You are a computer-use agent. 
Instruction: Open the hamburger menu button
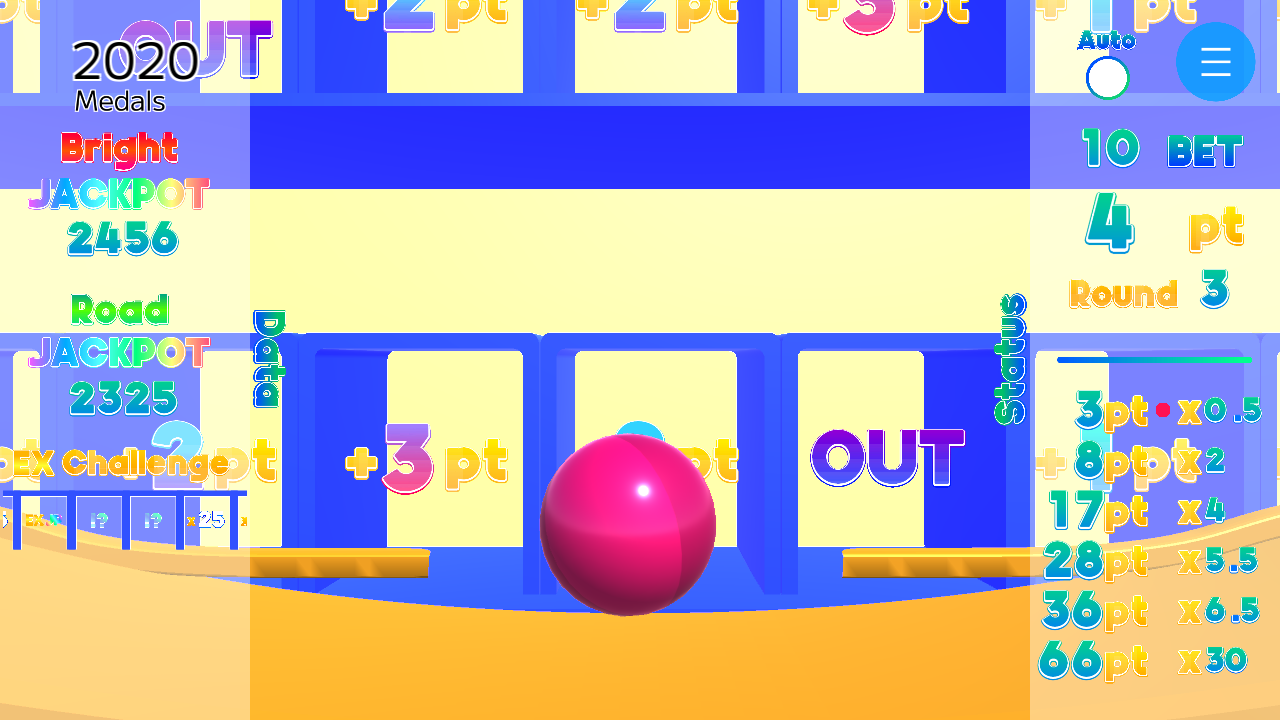coord(1215,62)
